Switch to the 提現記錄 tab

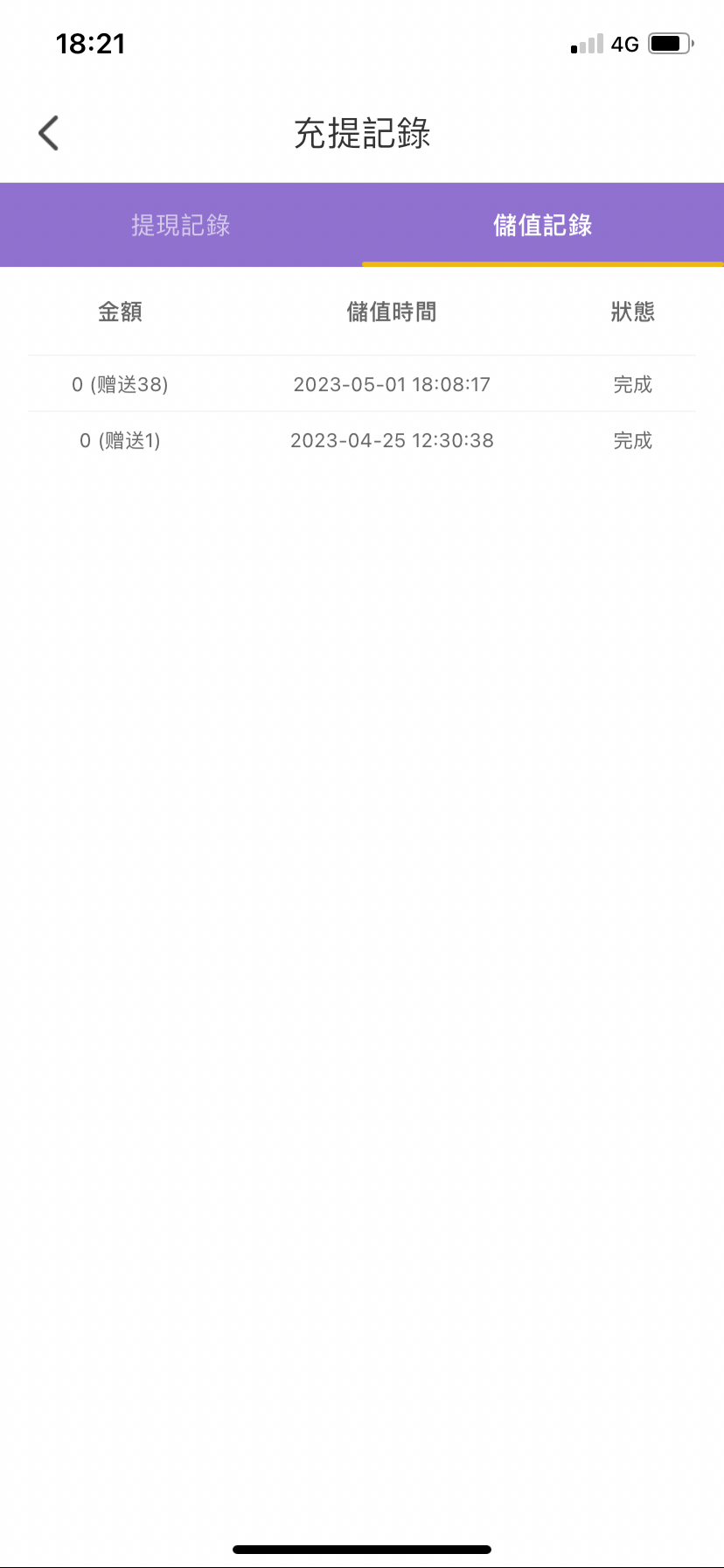point(181,225)
